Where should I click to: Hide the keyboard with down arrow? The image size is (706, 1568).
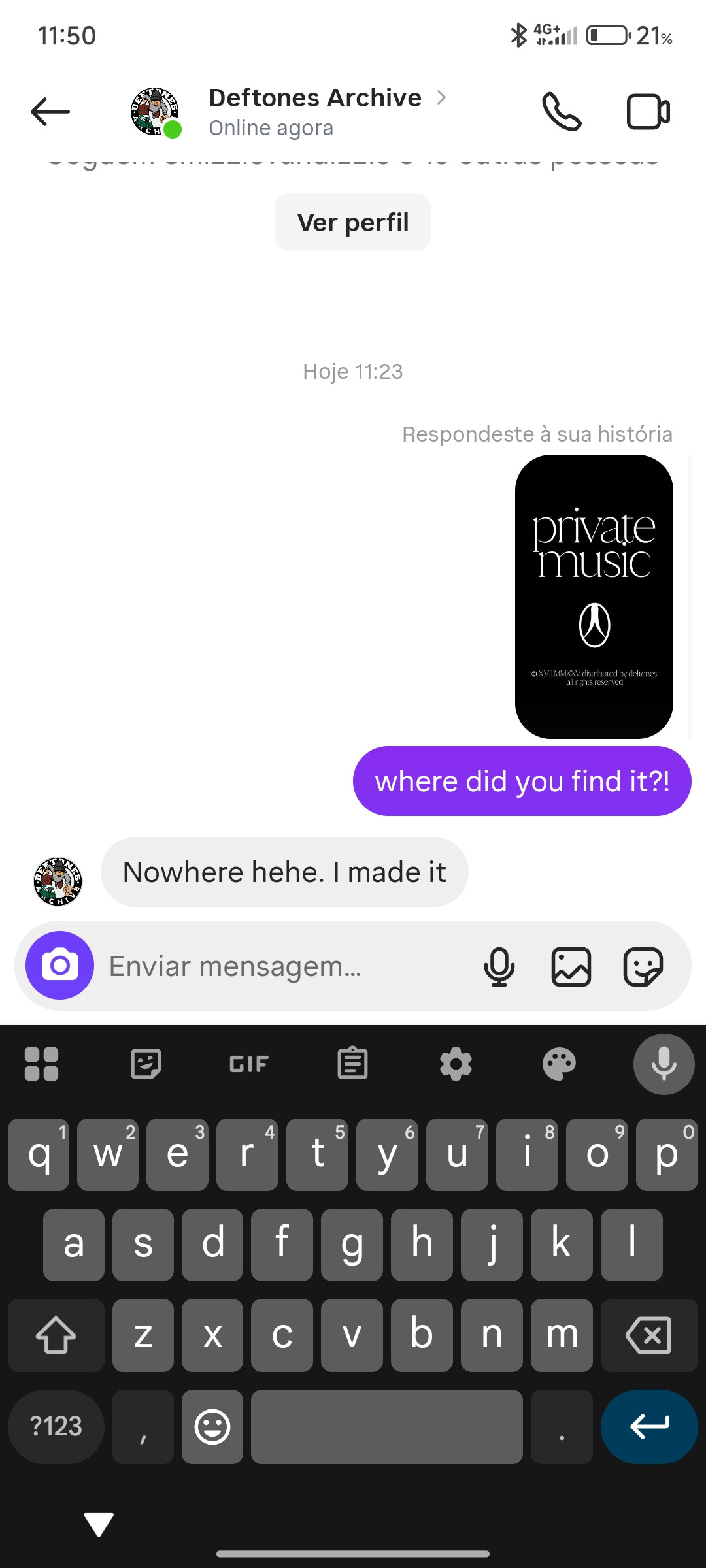[x=99, y=1524]
